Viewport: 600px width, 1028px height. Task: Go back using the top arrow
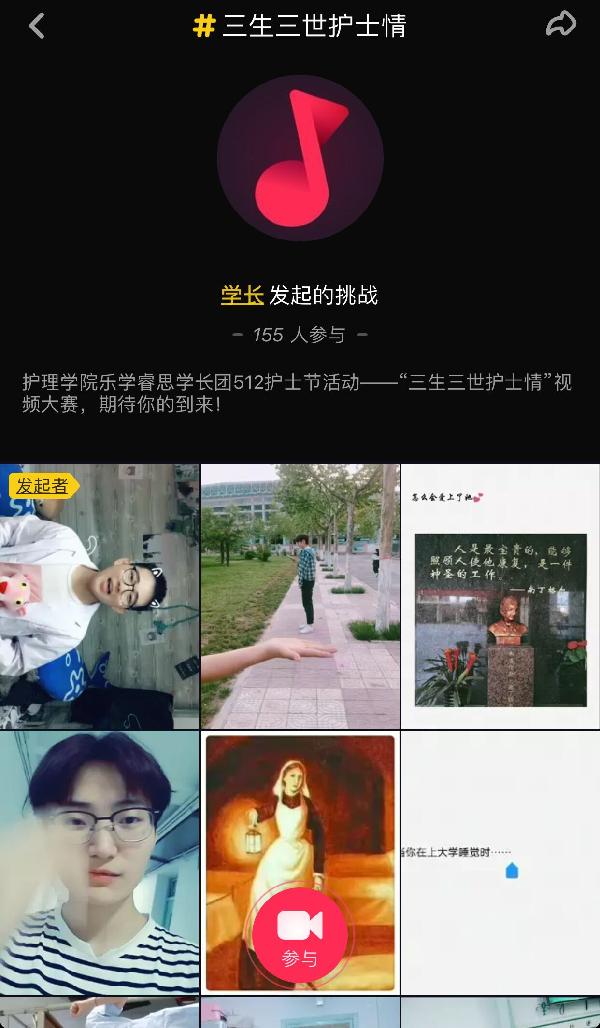click(x=37, y=26)
